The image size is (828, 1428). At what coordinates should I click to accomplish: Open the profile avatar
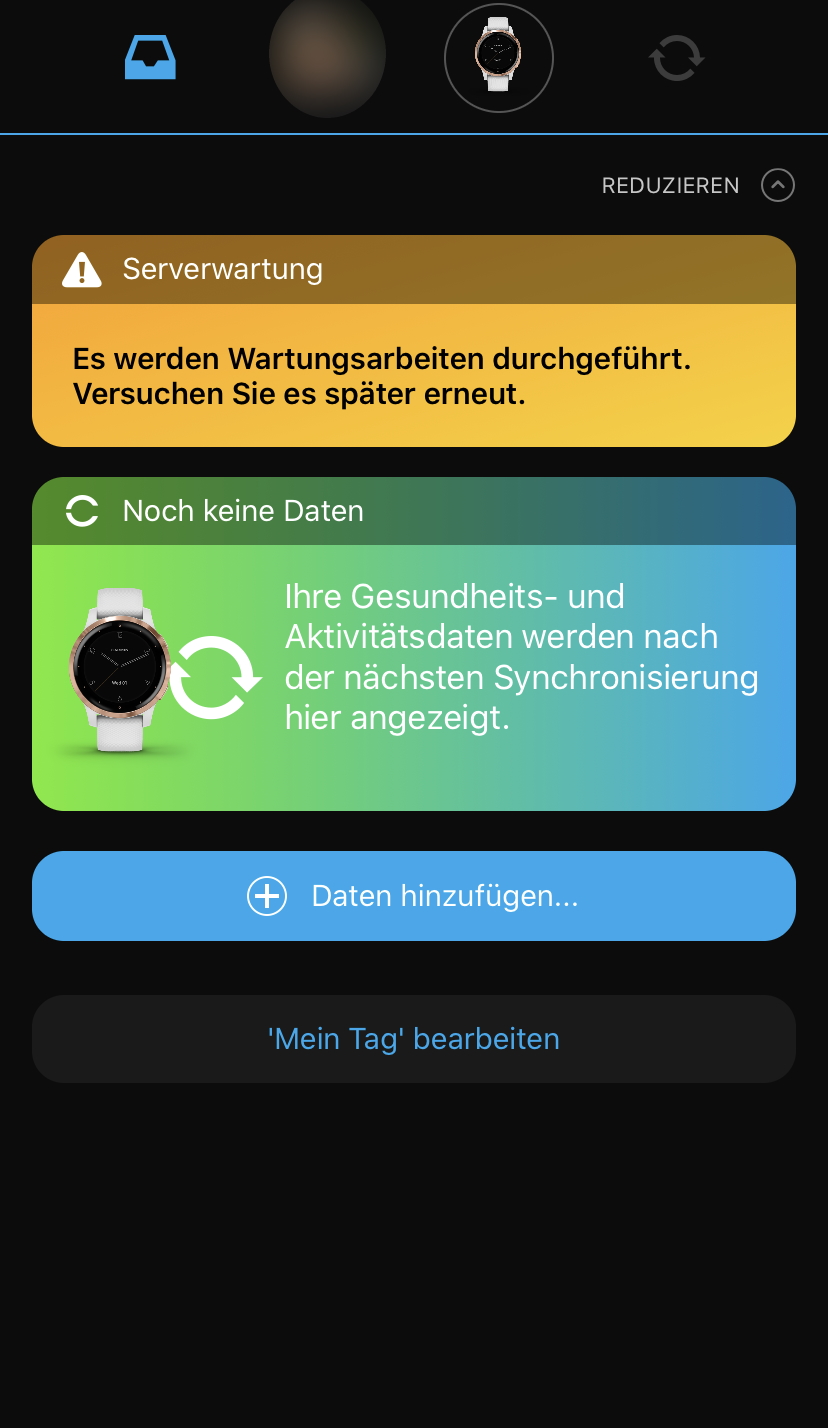tap(327, 55)
